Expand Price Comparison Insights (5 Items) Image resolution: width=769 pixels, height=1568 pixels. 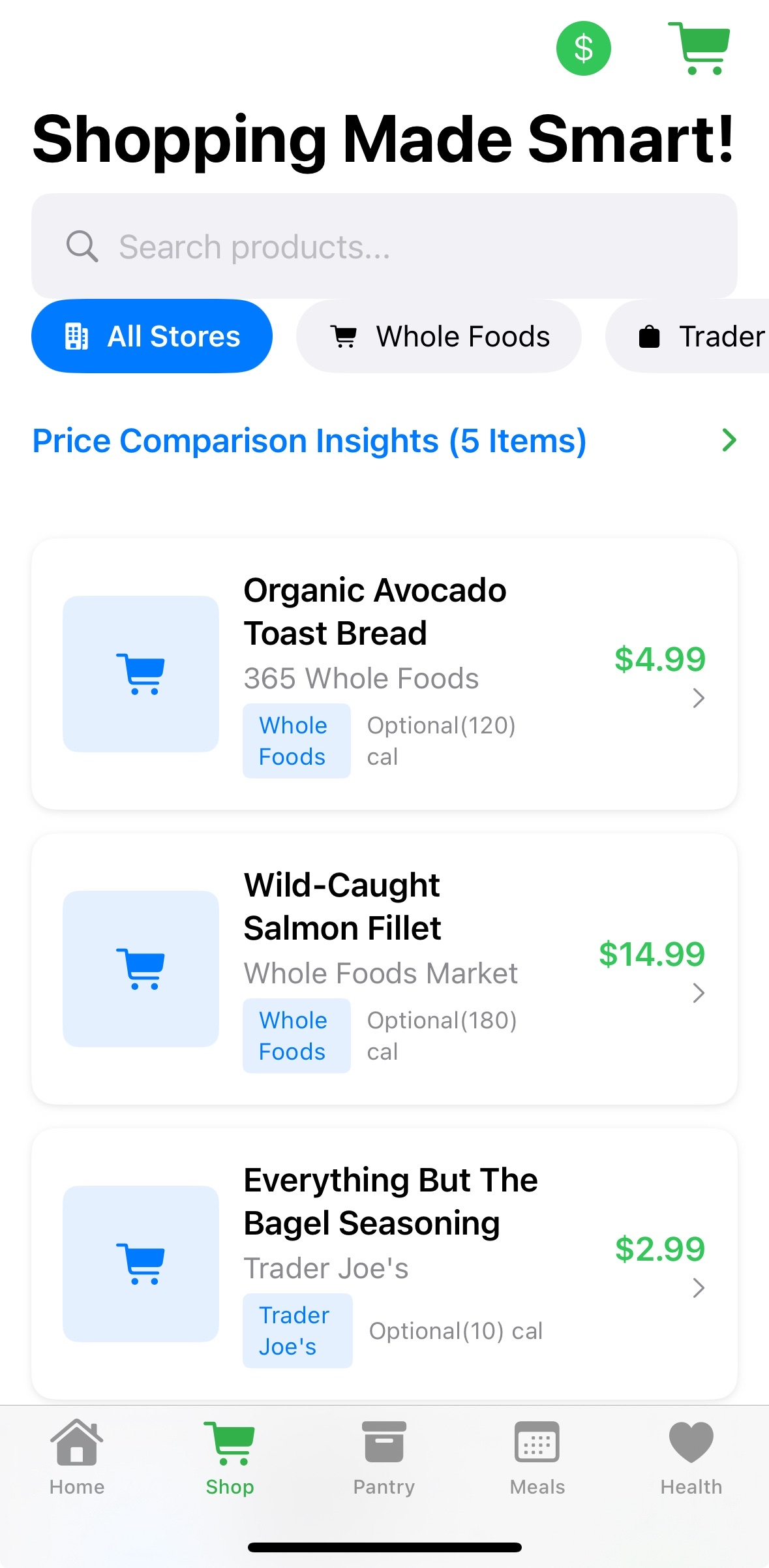[x=384, y=441]
